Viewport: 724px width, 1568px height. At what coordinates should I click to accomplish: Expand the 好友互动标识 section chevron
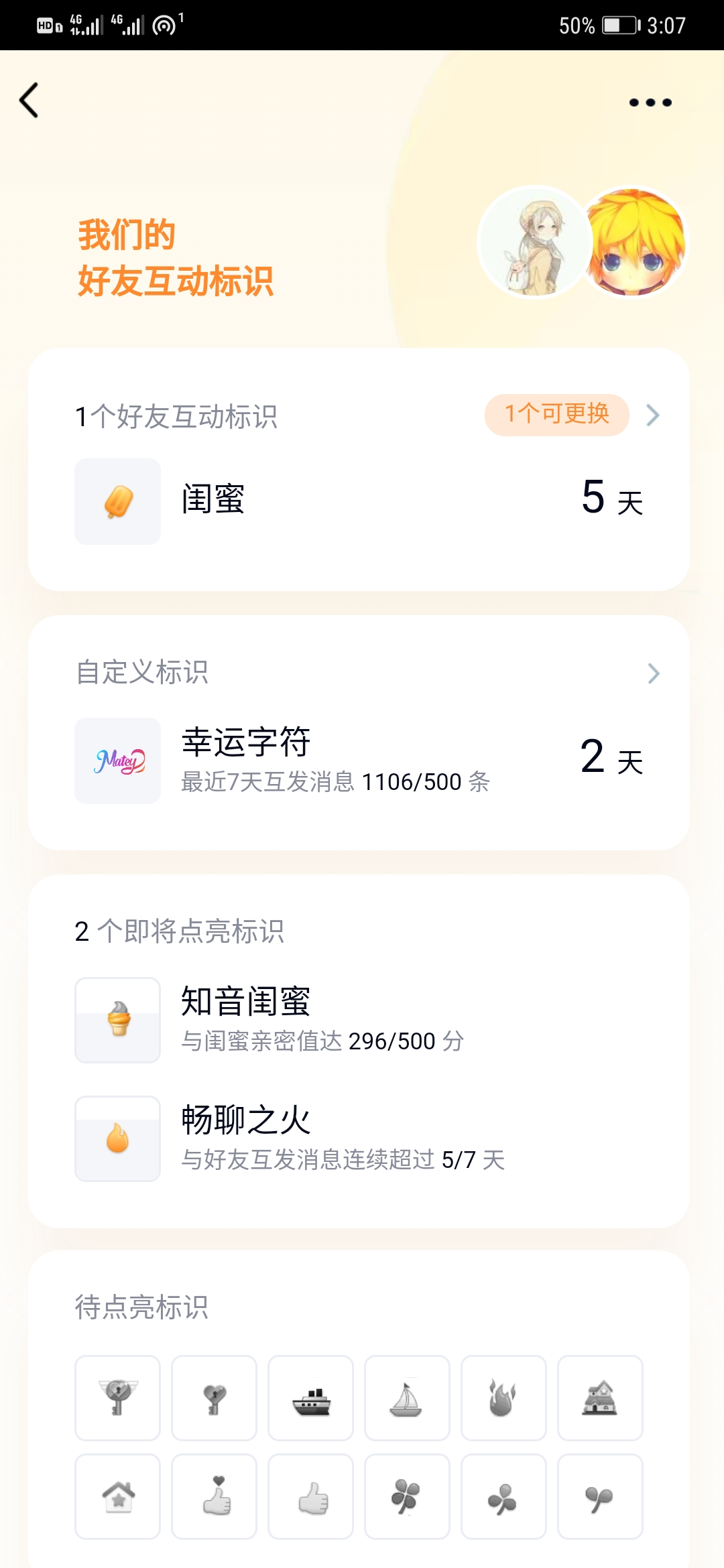pyautogui.click(x=653, y=415)
